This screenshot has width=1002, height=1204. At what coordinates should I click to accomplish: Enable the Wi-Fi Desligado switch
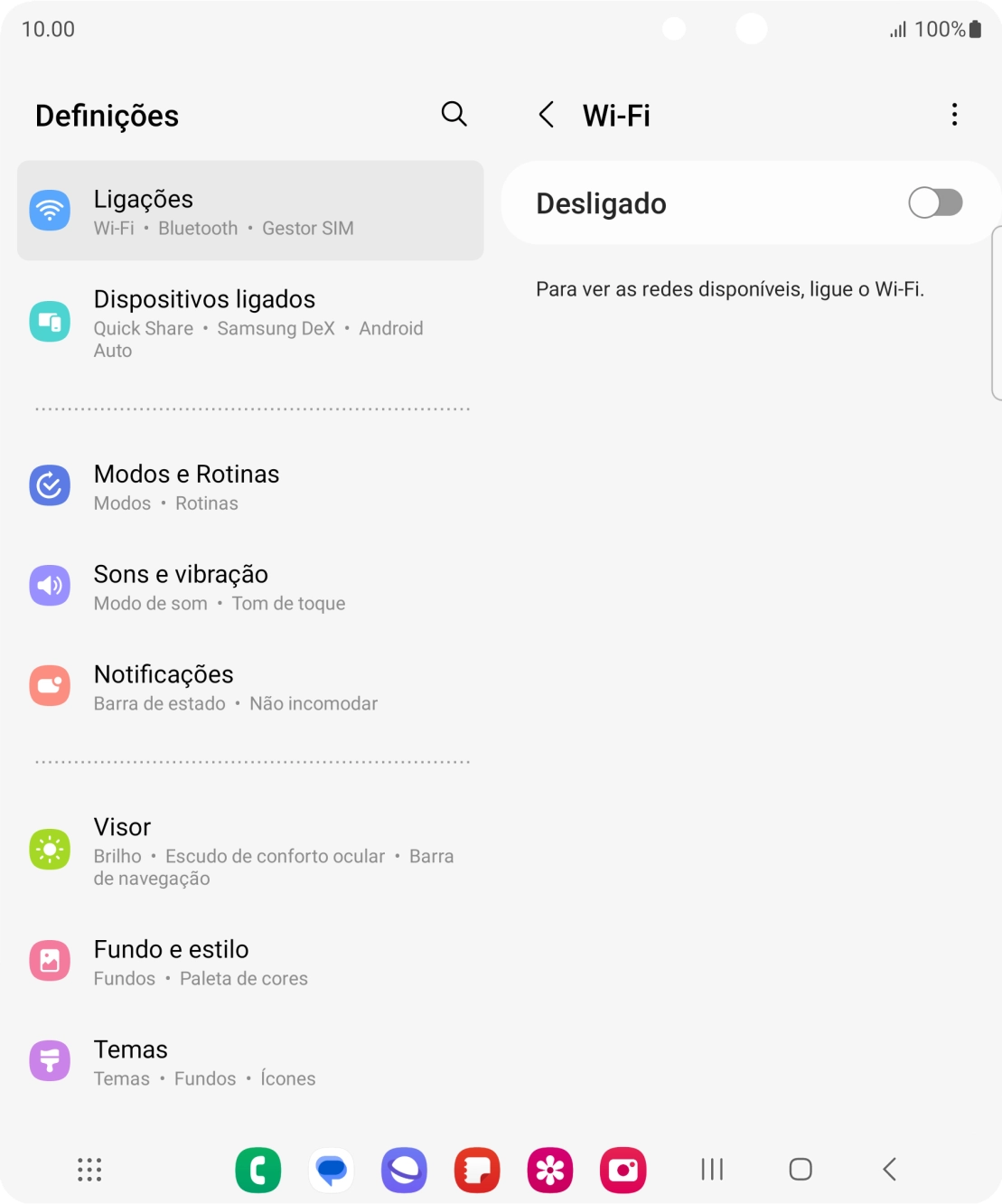point(936,202)
